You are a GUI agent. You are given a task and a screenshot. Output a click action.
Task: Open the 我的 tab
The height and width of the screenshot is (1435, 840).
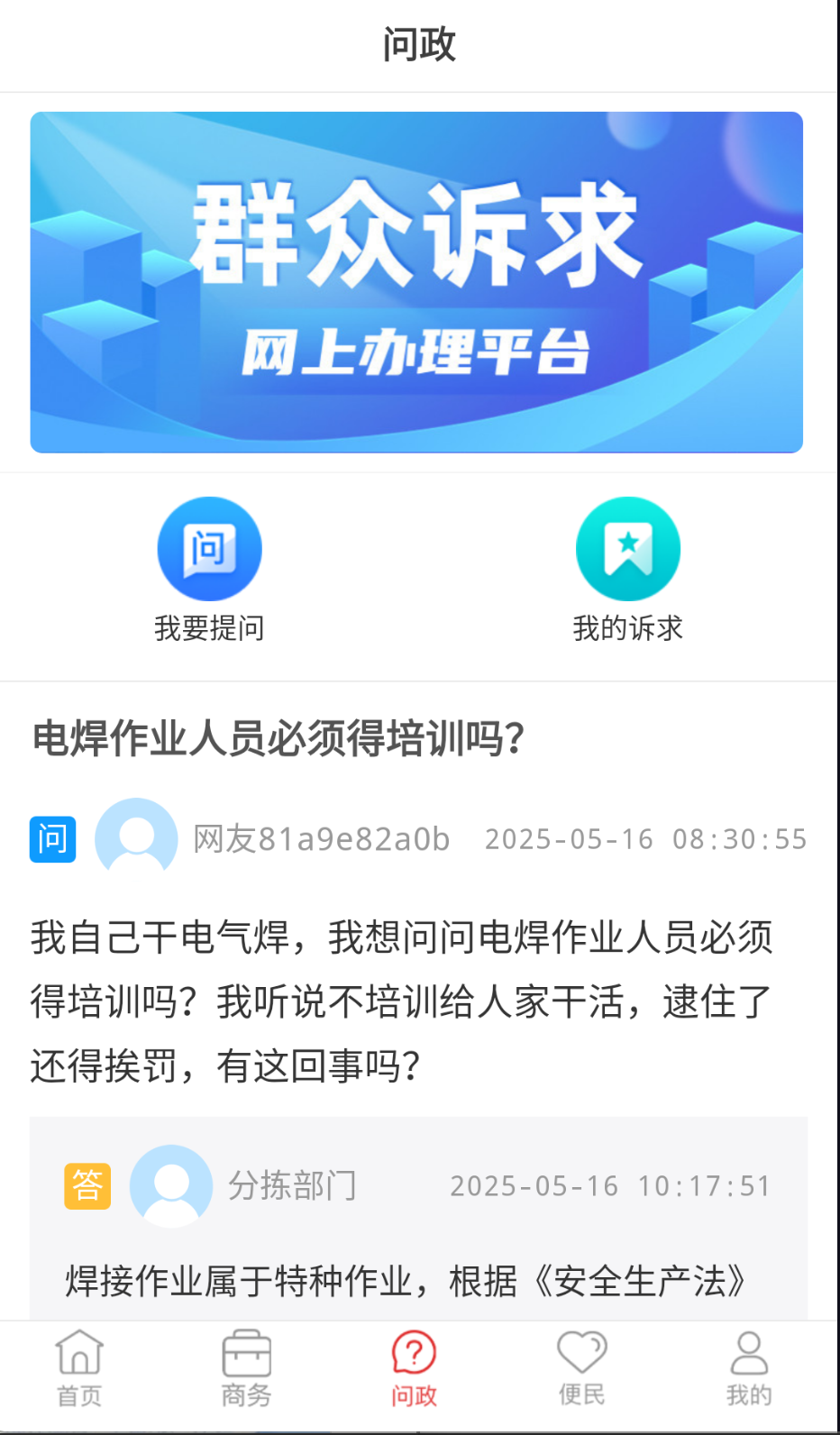coord(749,1368)
